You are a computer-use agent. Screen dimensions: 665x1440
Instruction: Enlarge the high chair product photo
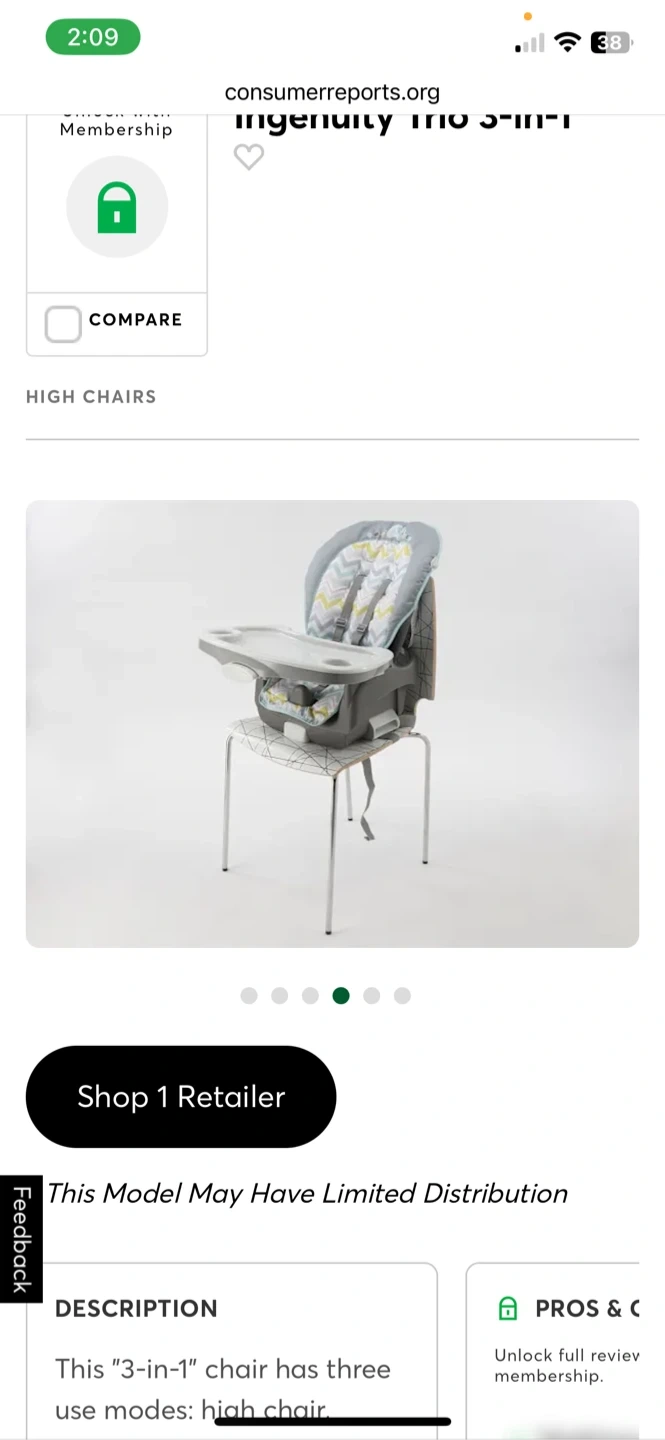[332, 723]
